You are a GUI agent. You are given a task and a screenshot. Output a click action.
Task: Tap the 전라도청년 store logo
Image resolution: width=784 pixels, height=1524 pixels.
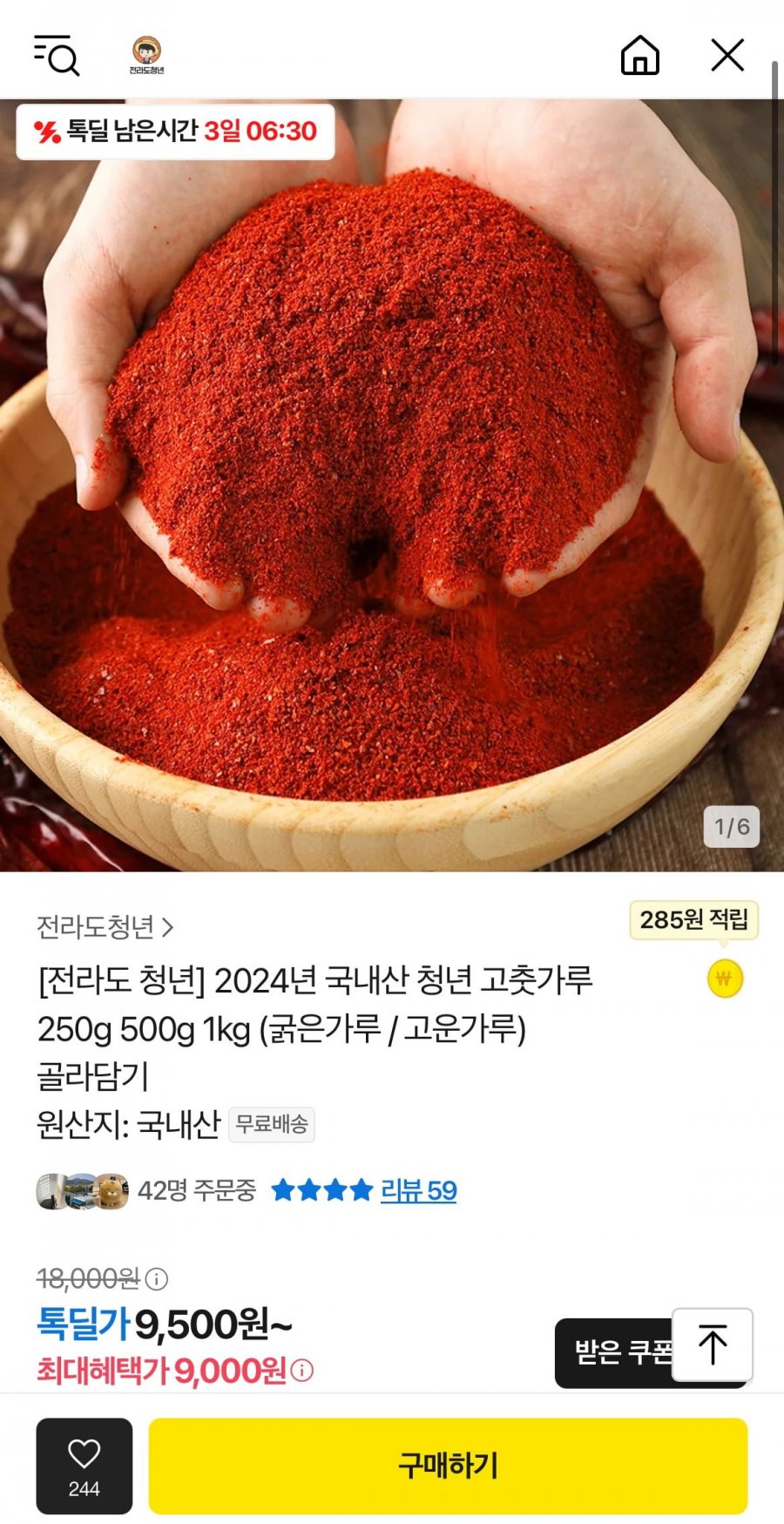[146, 56]
